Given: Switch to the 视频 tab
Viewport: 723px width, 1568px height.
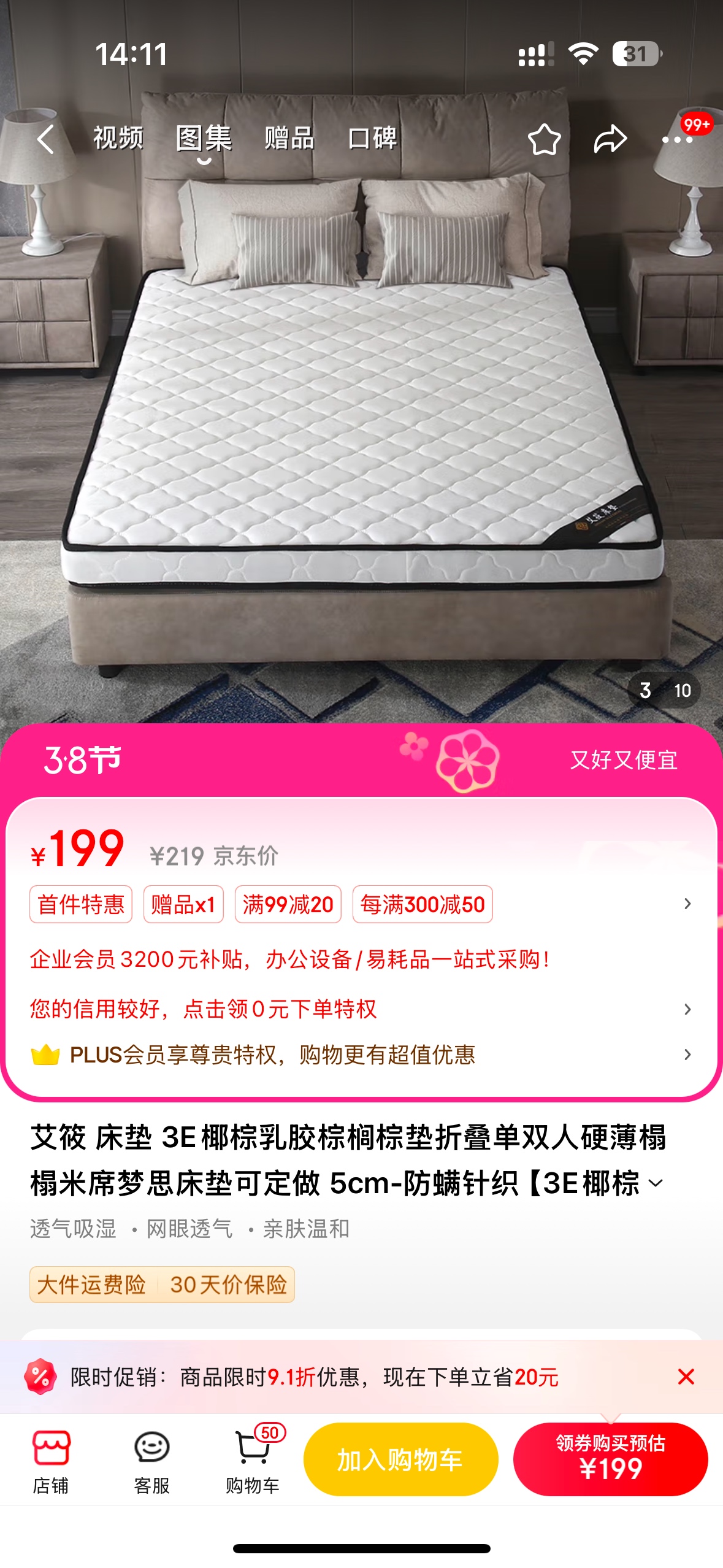Looking at the screenshot, I should coord(118,138).
